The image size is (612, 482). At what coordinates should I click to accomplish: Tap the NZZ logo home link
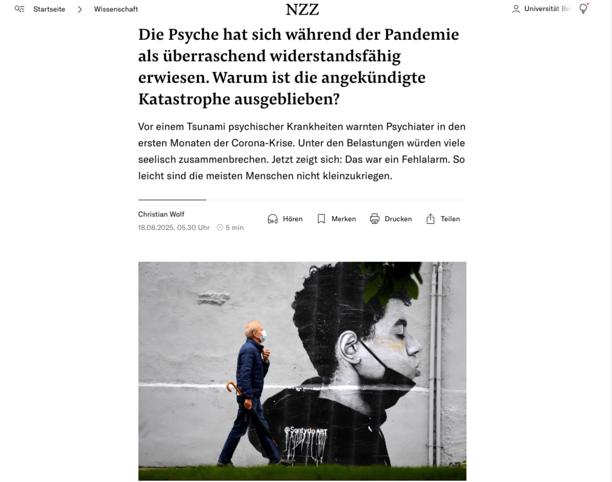302,9
